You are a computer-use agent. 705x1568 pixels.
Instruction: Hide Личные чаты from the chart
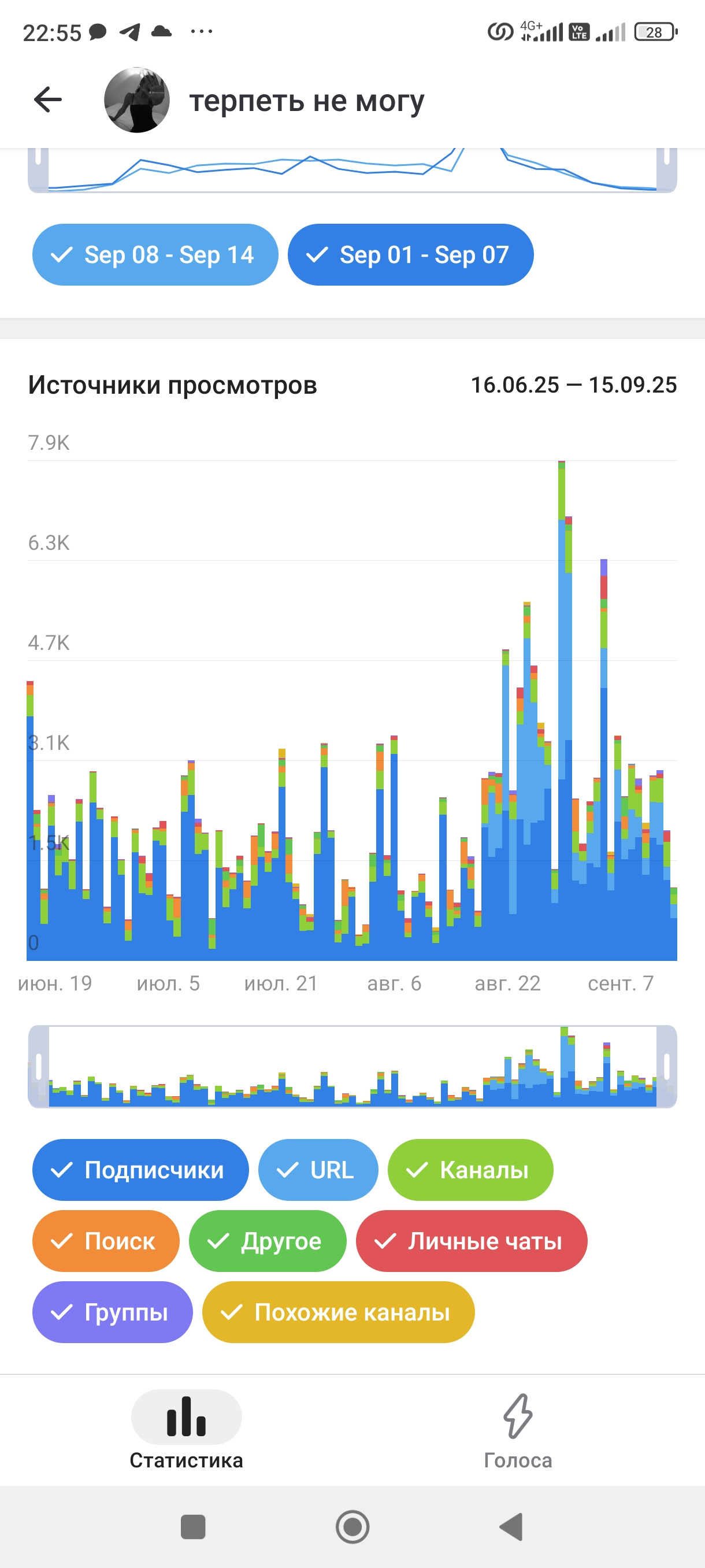472,1241
